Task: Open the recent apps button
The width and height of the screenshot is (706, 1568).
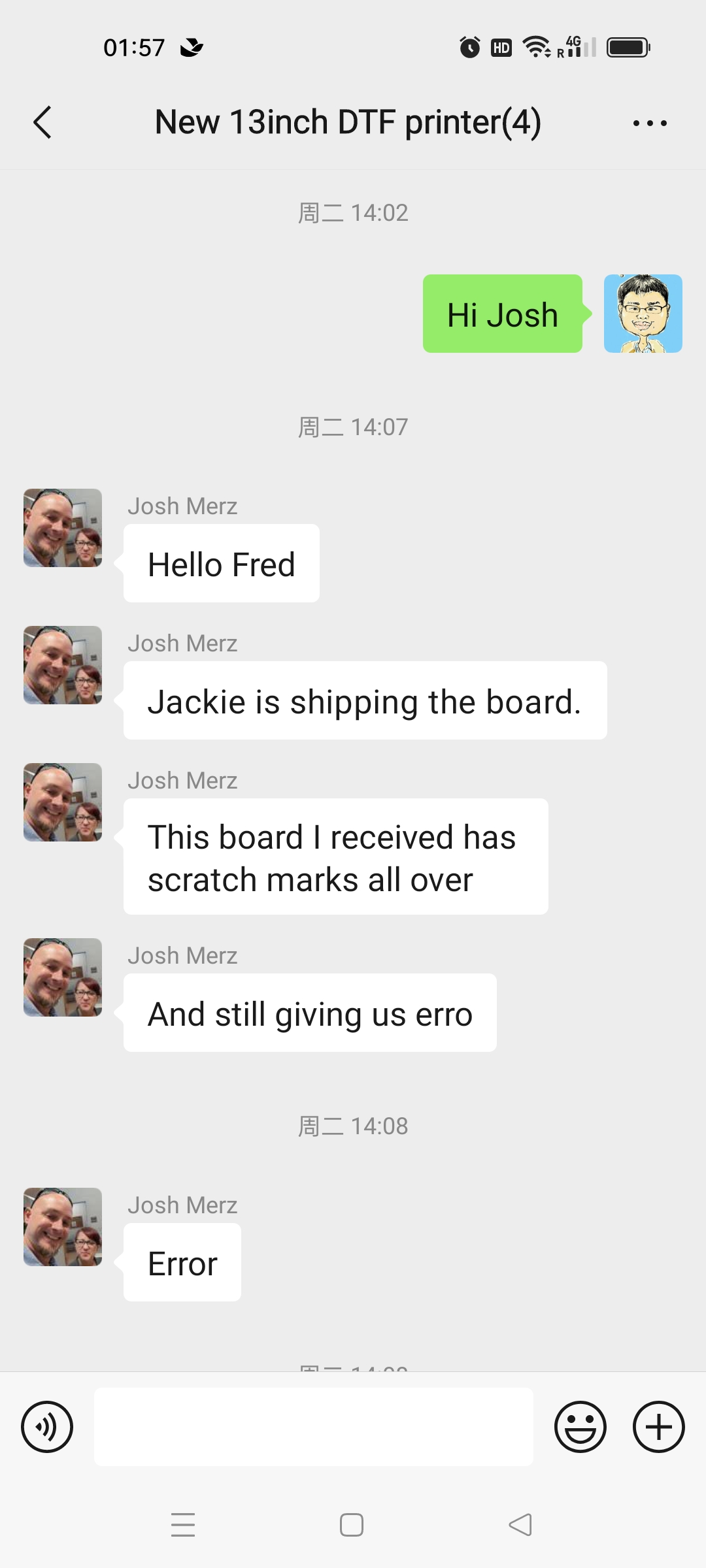Action: (183, 1525)
